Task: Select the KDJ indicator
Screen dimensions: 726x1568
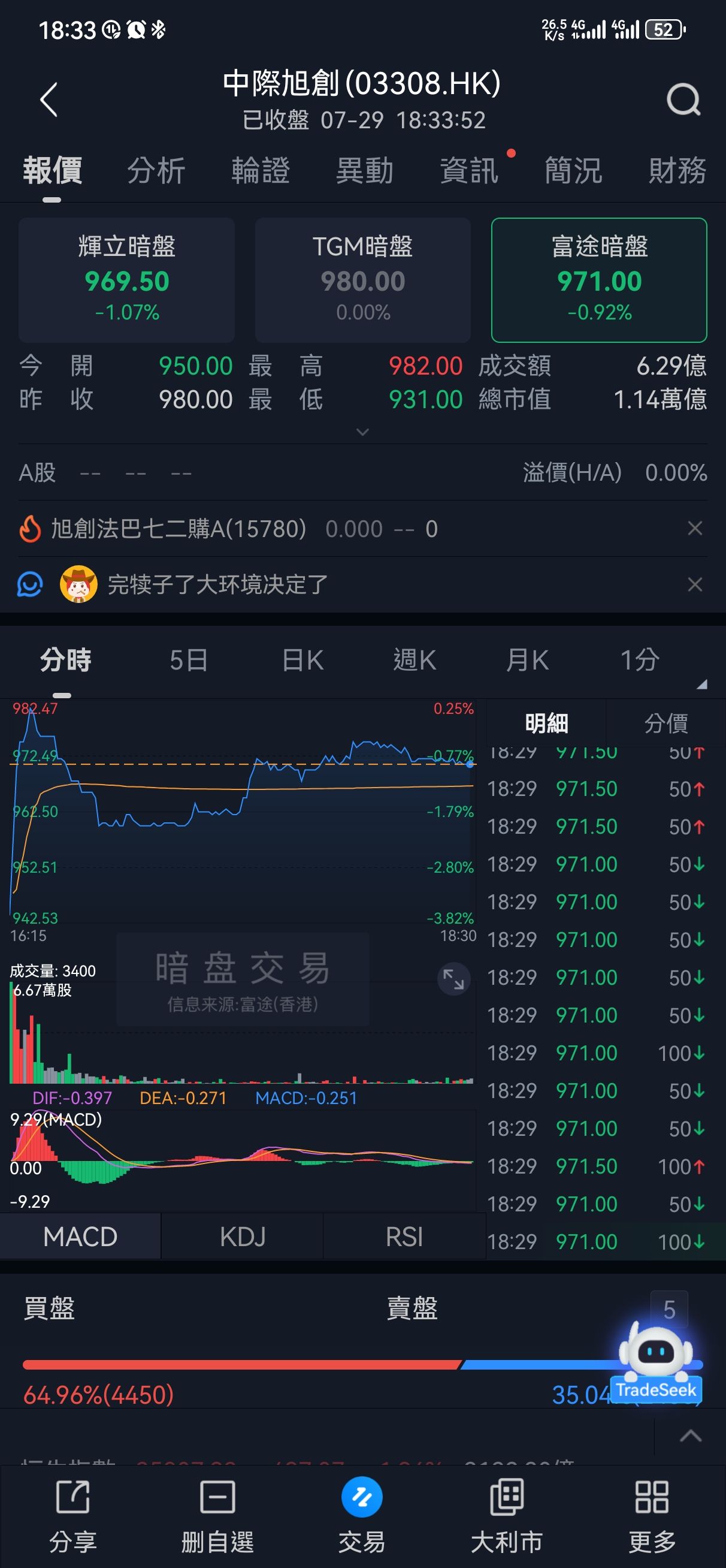Action: (242, 1237)
